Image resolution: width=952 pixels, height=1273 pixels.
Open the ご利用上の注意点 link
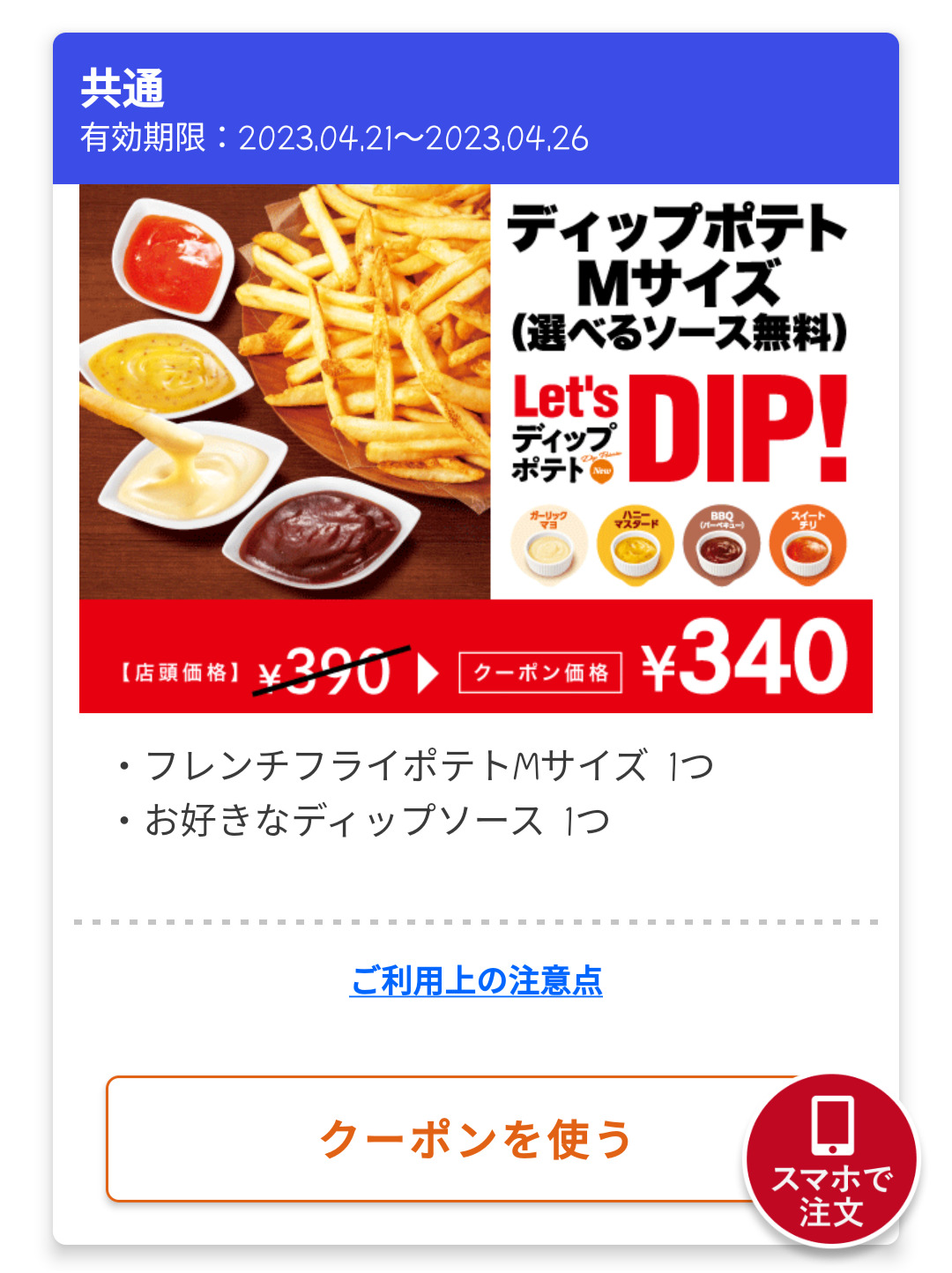point(476,980)
